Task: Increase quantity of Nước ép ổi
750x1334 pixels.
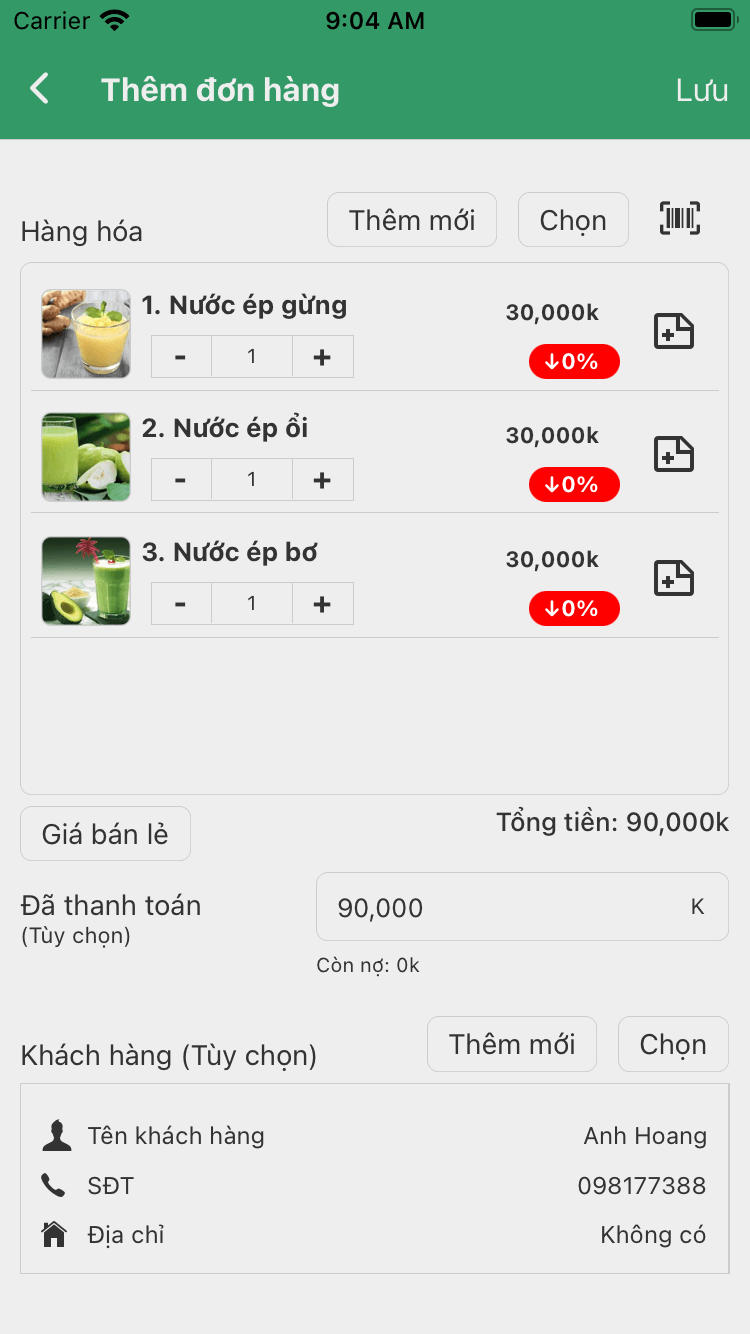Action: click(322, 480)
